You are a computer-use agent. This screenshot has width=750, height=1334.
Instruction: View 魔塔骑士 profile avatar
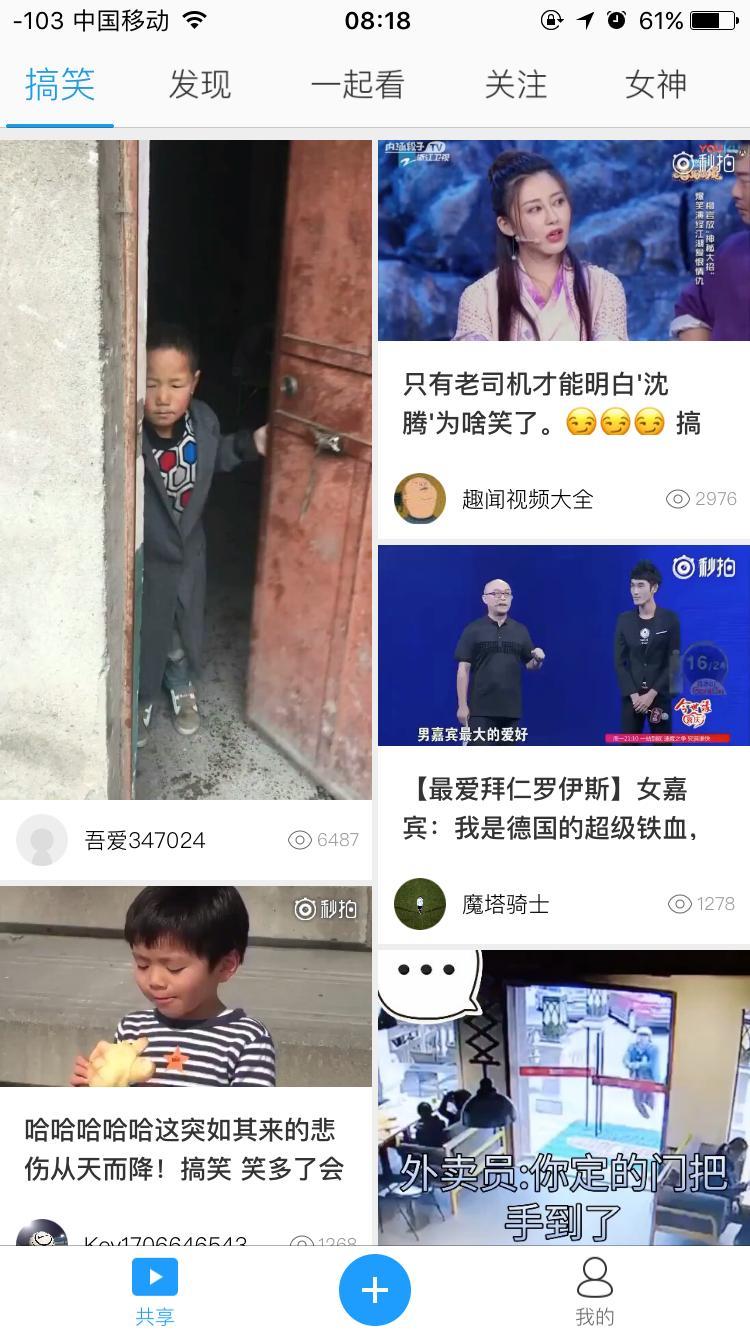tap(420, 904)
